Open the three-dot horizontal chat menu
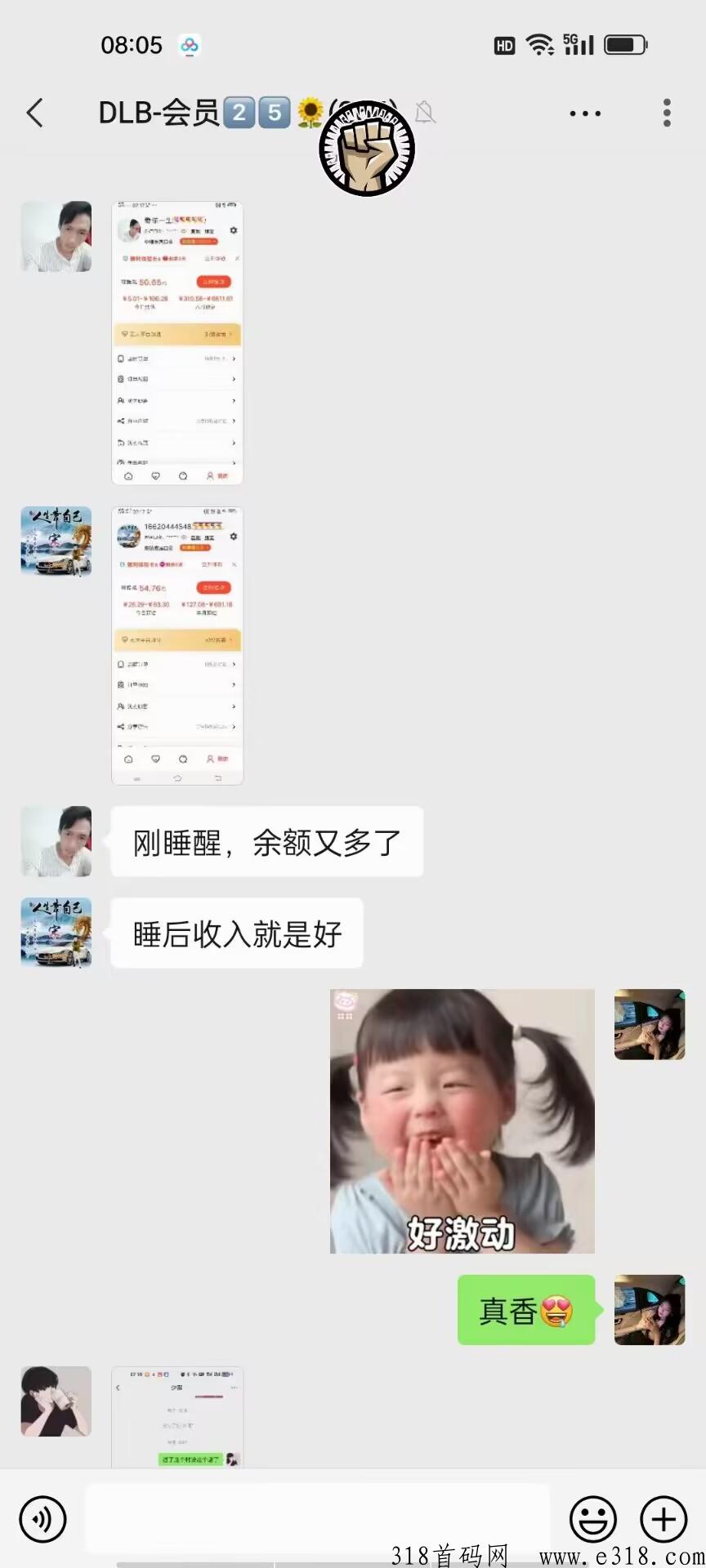The width and height of the screenshot is (706, 1568). click(x=585, y=114)
